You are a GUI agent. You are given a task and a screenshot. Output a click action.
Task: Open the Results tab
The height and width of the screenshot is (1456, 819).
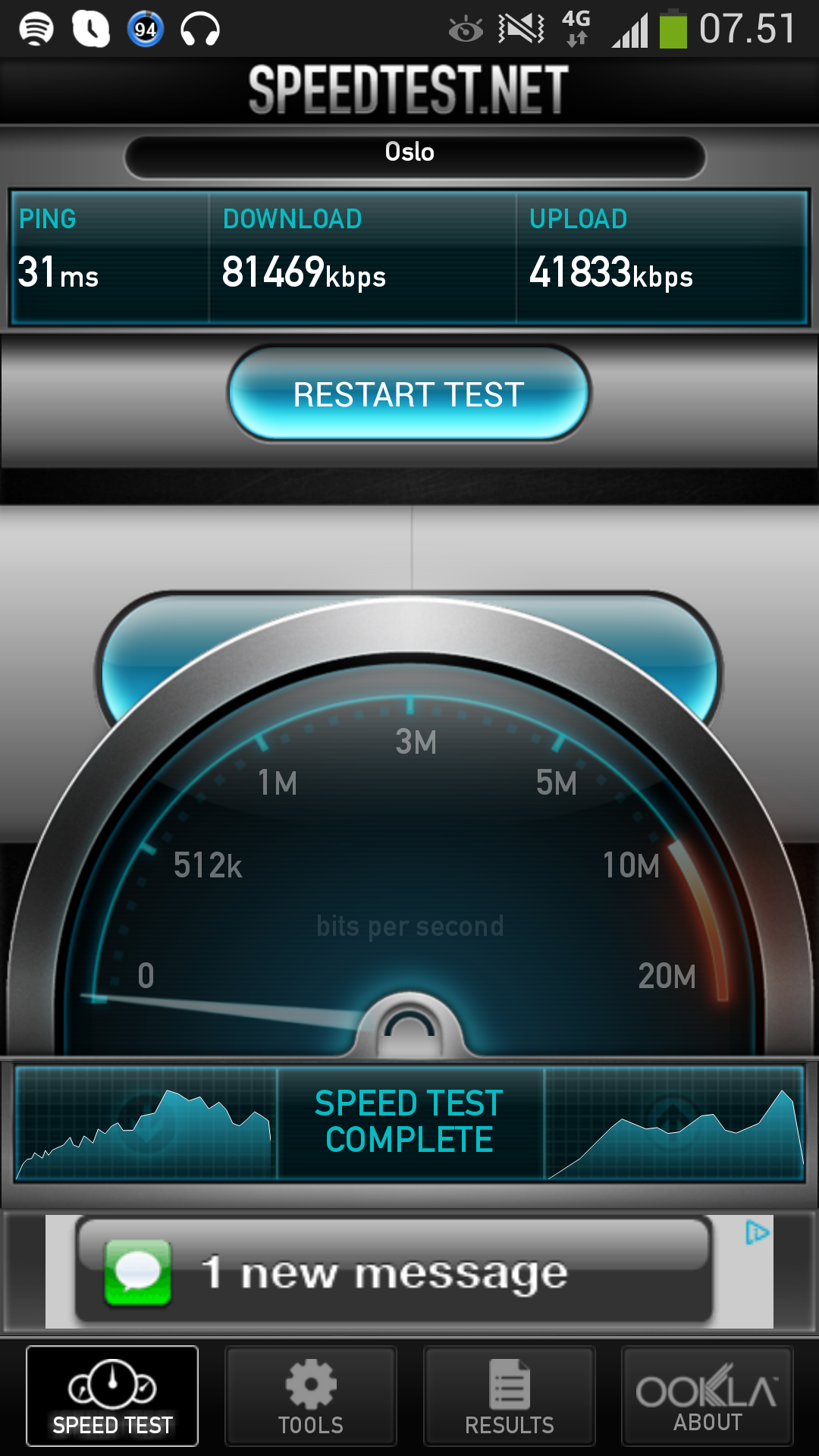(510, 1396)
